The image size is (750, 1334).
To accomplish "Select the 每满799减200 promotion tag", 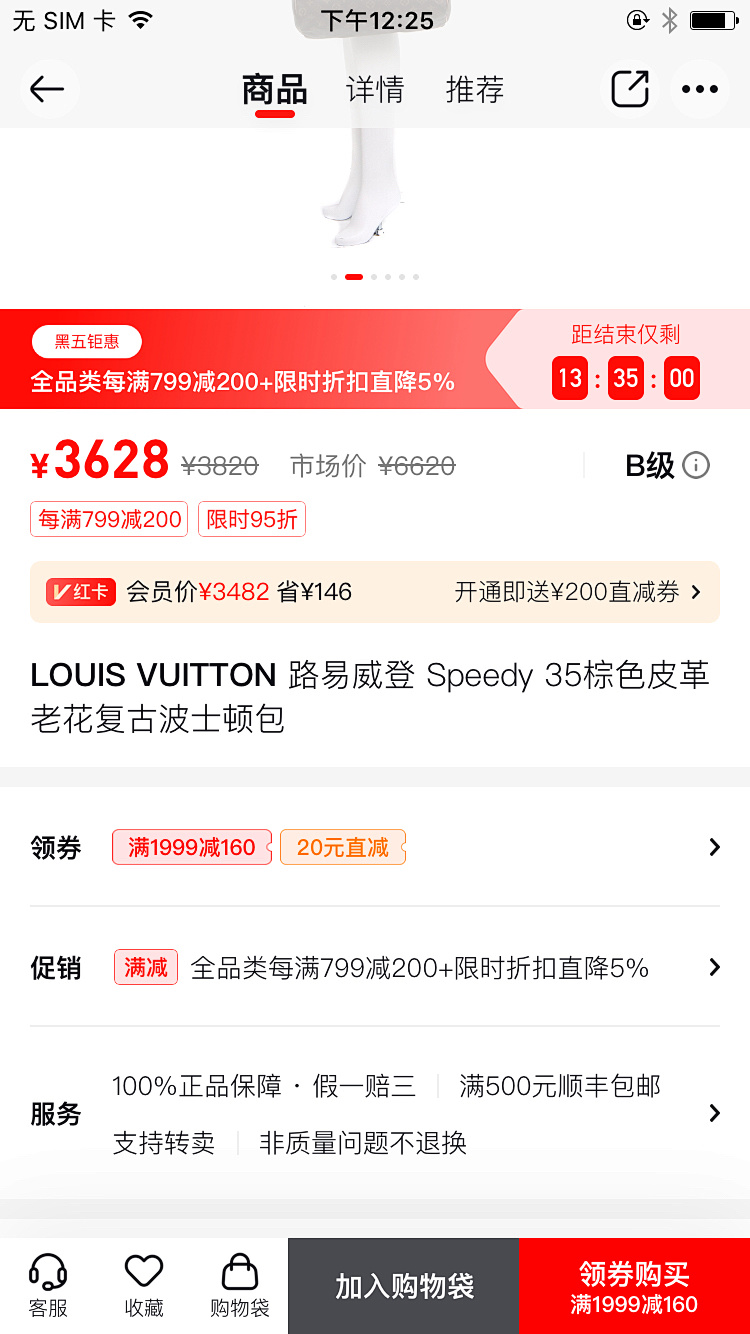I will [x=108, y=519].
